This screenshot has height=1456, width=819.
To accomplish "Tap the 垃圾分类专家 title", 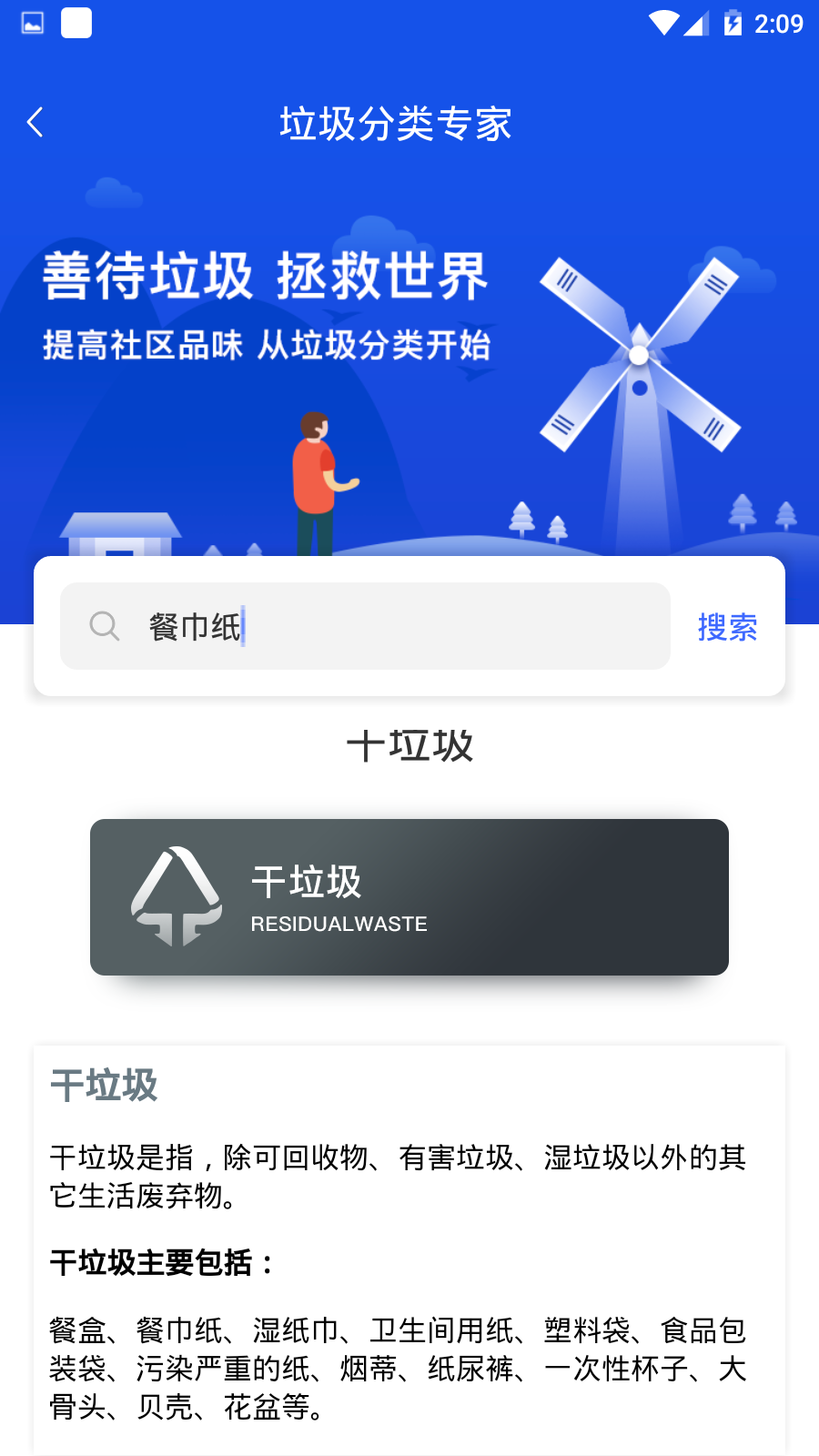I will coord(398,123).
